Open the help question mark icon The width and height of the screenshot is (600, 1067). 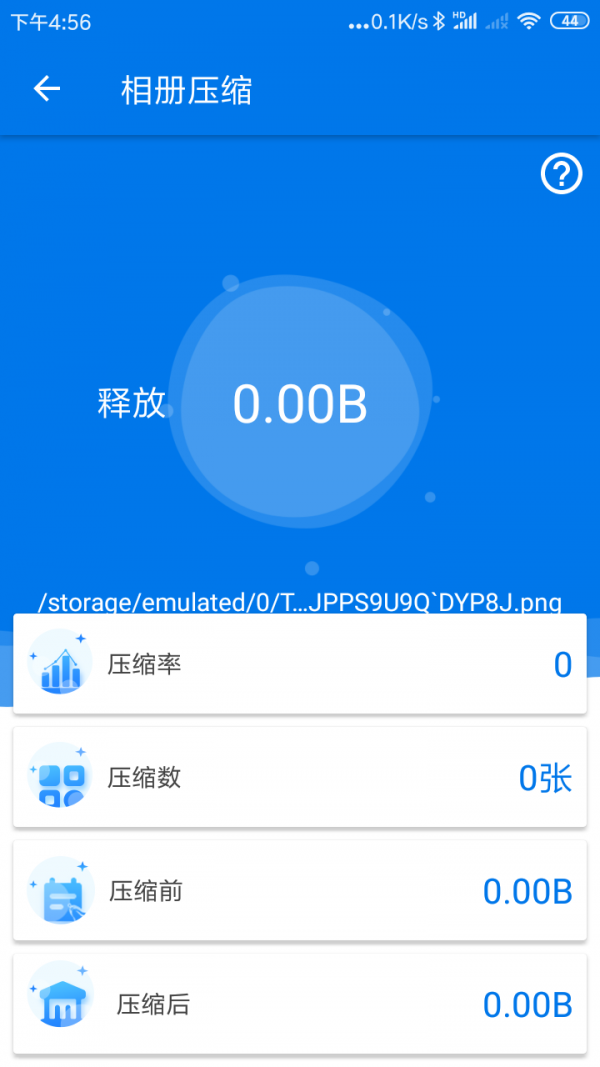(x=561, y=174)
